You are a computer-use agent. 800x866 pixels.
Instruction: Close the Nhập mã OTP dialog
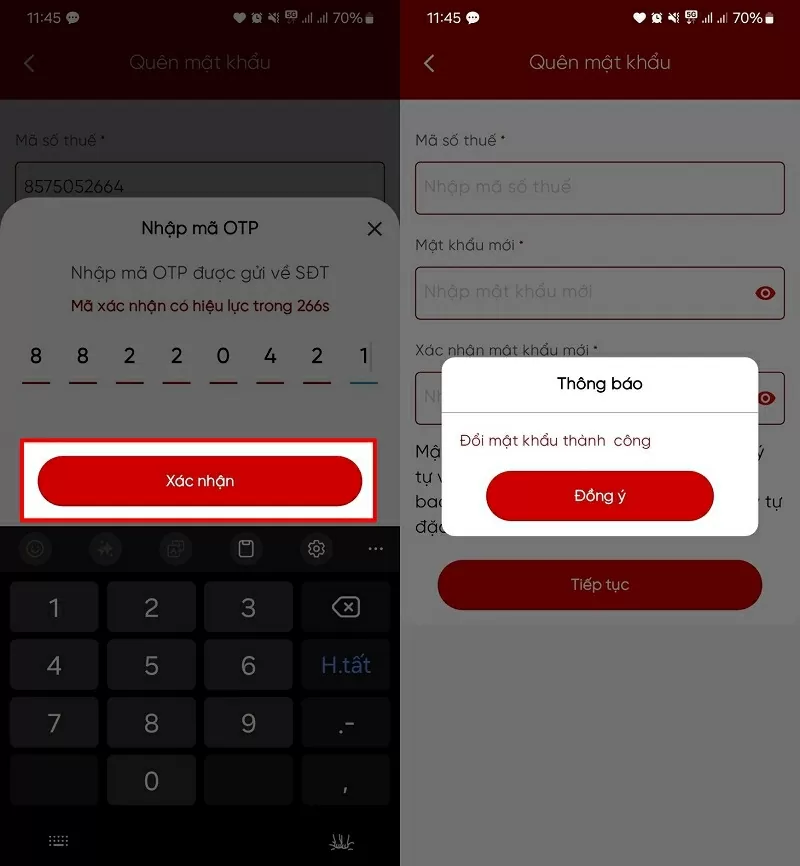tap(375, 229)
